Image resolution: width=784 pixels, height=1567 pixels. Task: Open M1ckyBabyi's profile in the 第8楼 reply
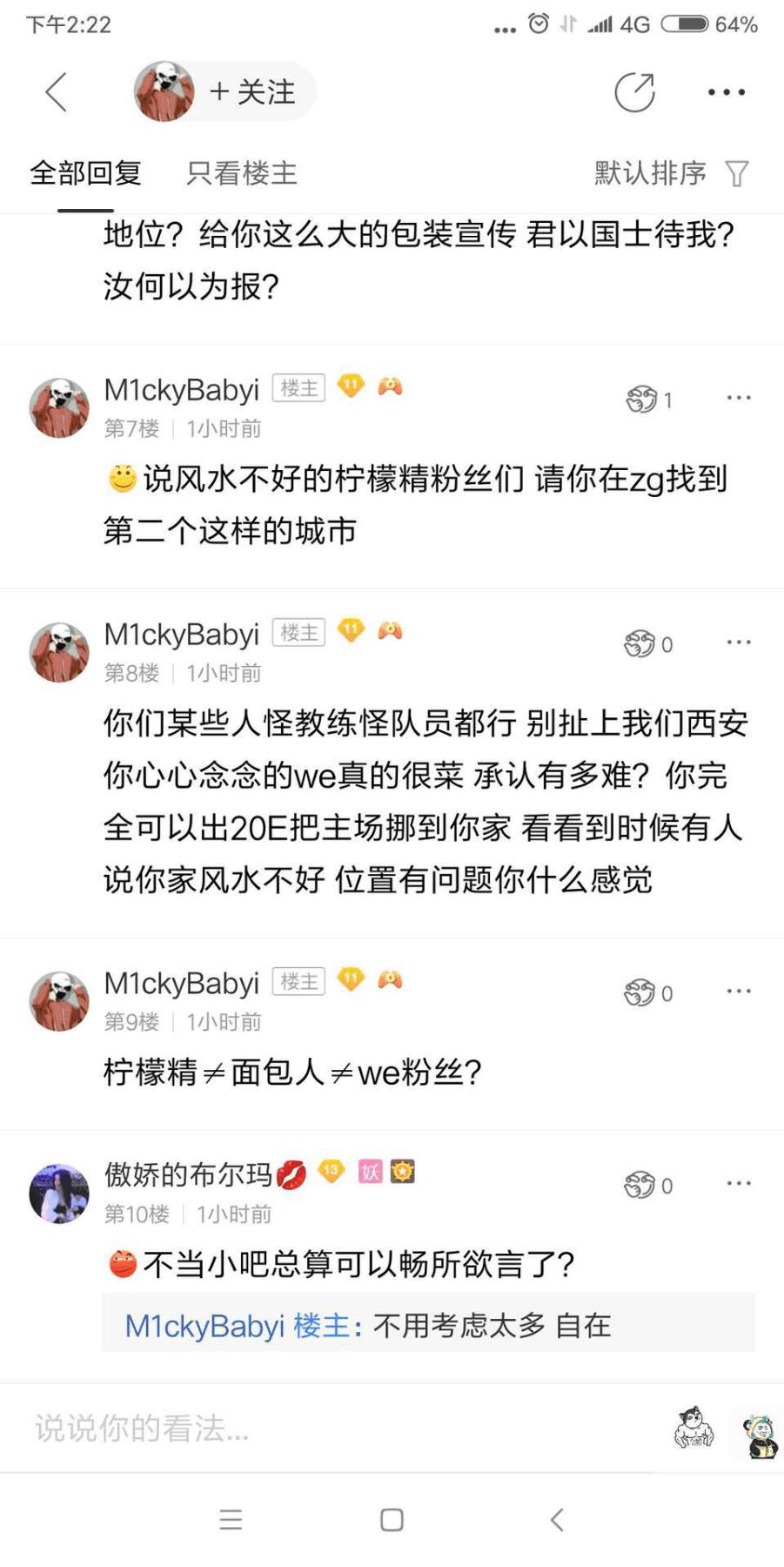[59, 652]
